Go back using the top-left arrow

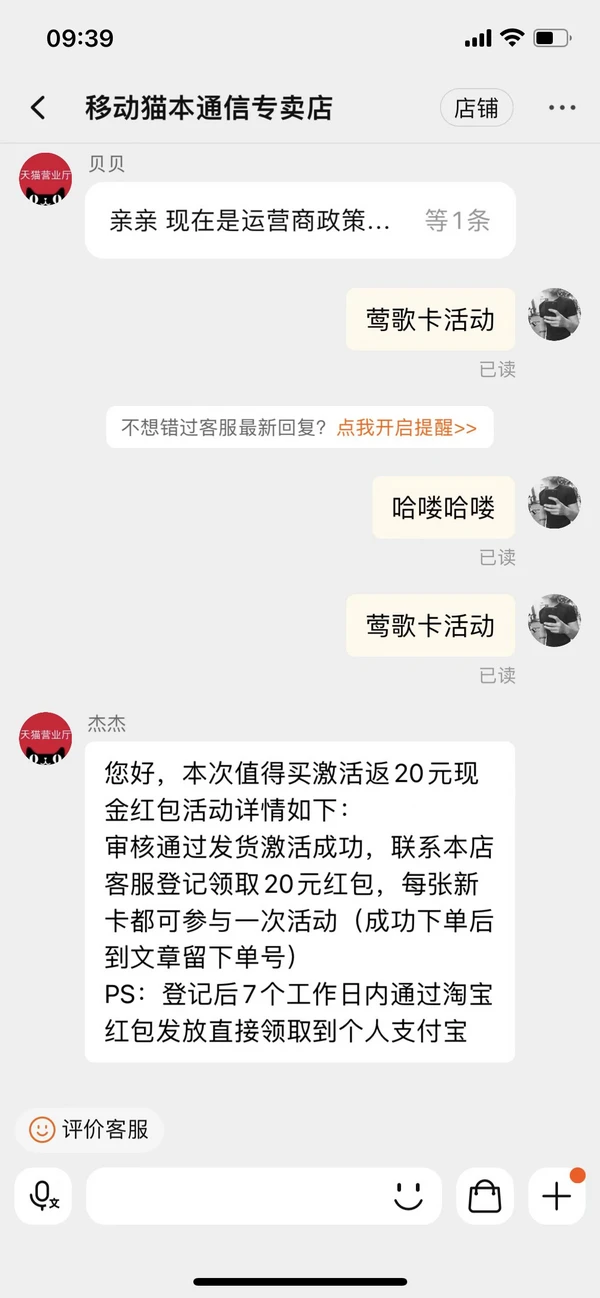(x=38, y=108)
